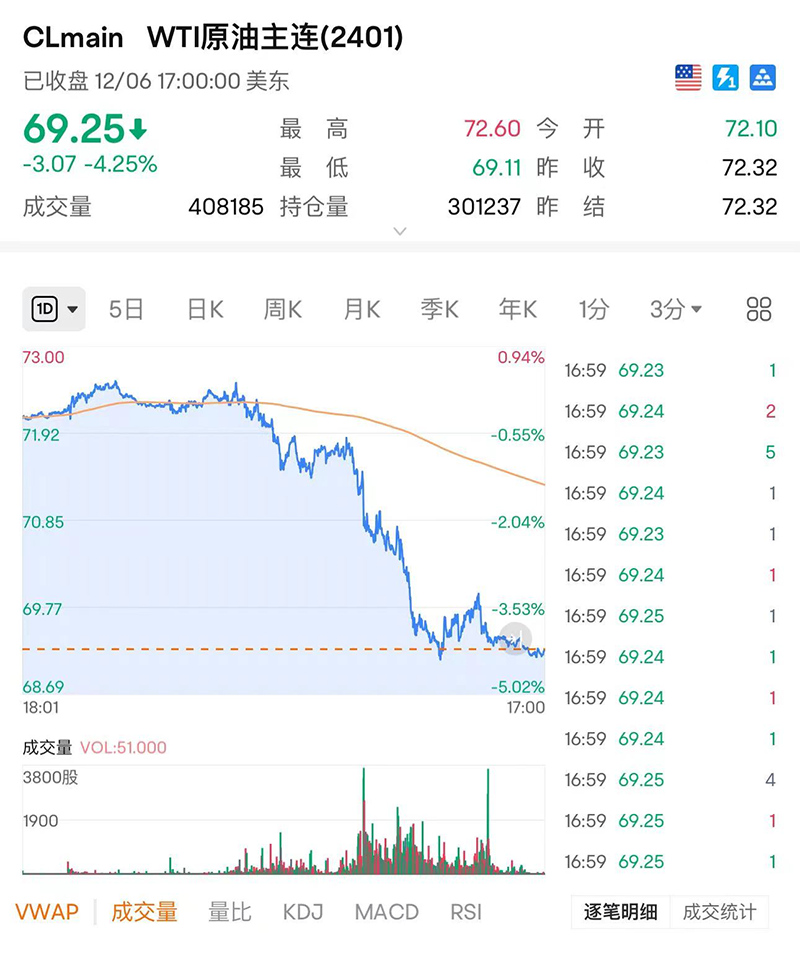Select the VWAP indicator
Viewport: 800px width, 953px height.
tap(47, 912)
